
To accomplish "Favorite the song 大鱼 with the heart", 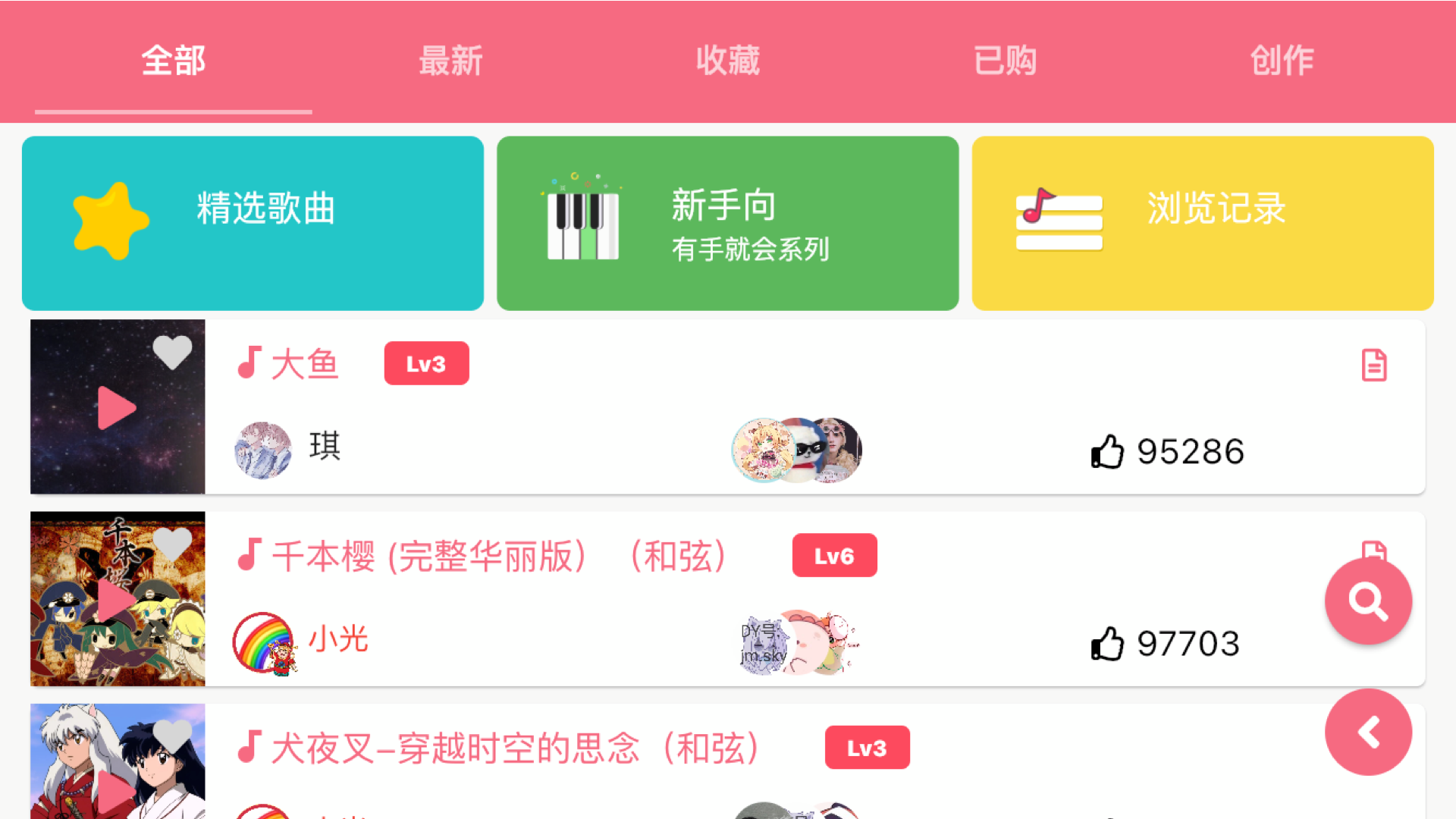I will pos(172,352).
